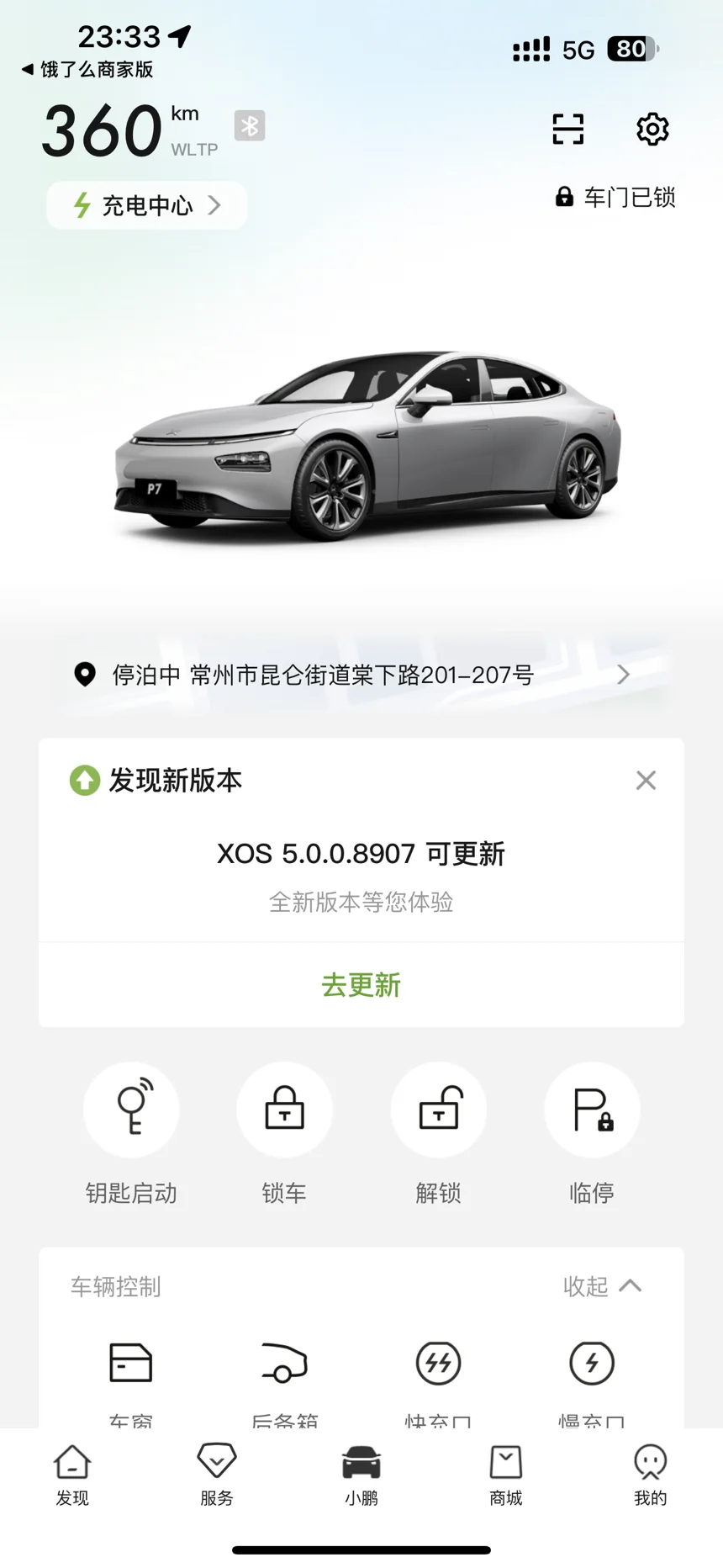Open the scan icon
Image resolution: width=723 pixels, height=1568 pixels.
pos(567,129)
